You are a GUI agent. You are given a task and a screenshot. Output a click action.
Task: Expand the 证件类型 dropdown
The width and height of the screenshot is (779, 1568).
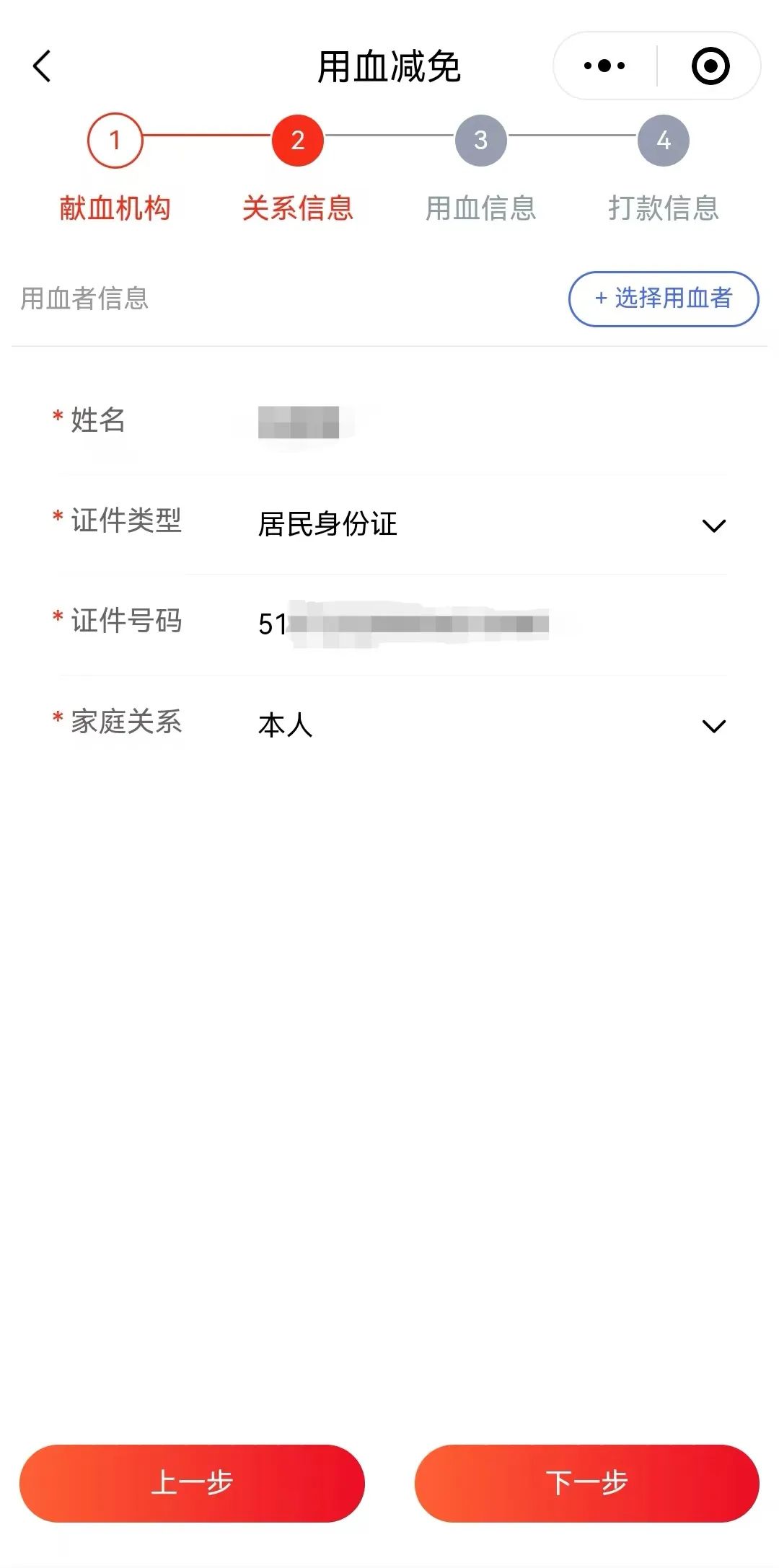tap(492, 524)
